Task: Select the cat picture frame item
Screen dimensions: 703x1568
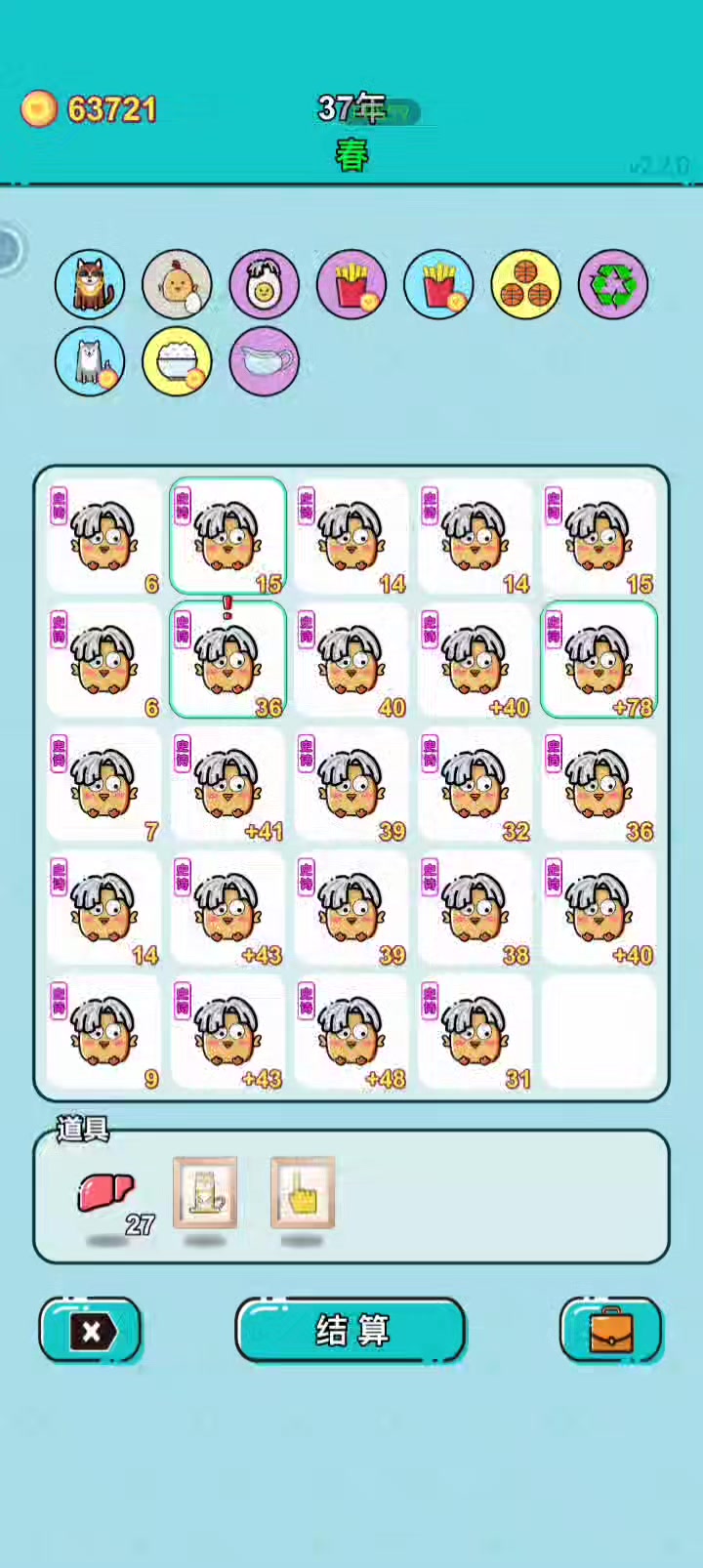Action: click(x=205, y=1193)
